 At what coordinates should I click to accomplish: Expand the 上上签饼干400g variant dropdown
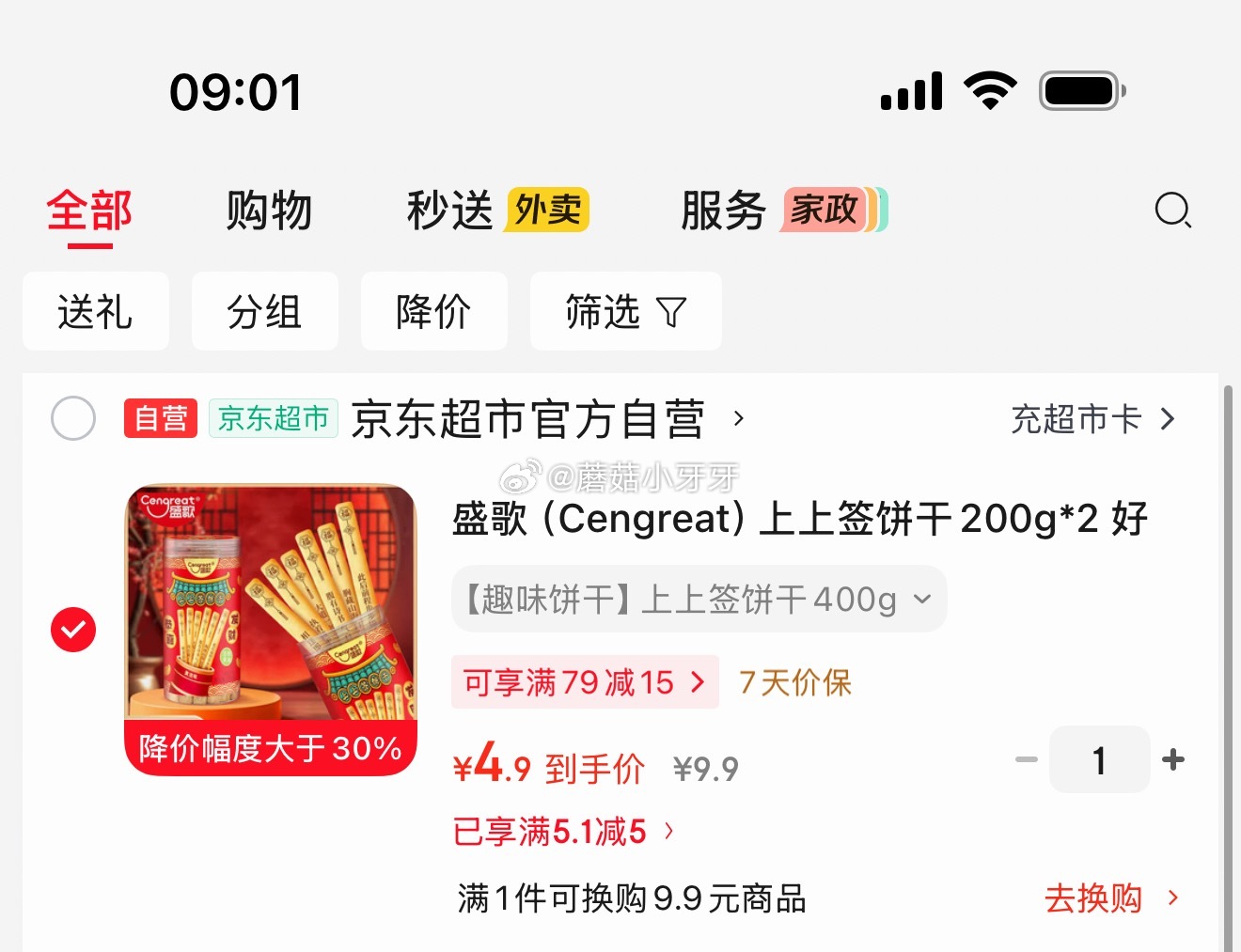click(x=699, y=600)
